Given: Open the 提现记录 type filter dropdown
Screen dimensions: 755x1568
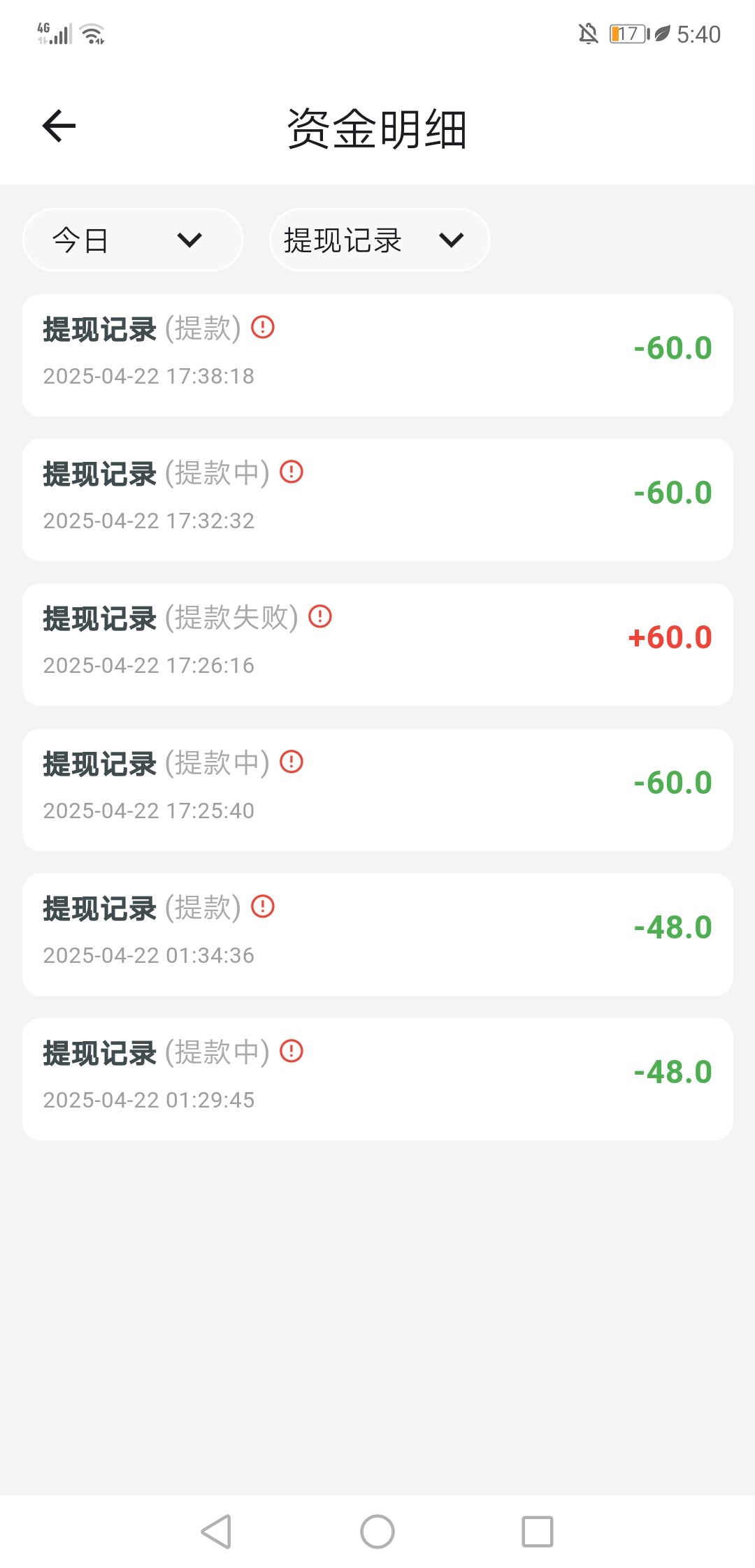Looking at the screenshot, I should pyautogui.click(x=379, y=240).
